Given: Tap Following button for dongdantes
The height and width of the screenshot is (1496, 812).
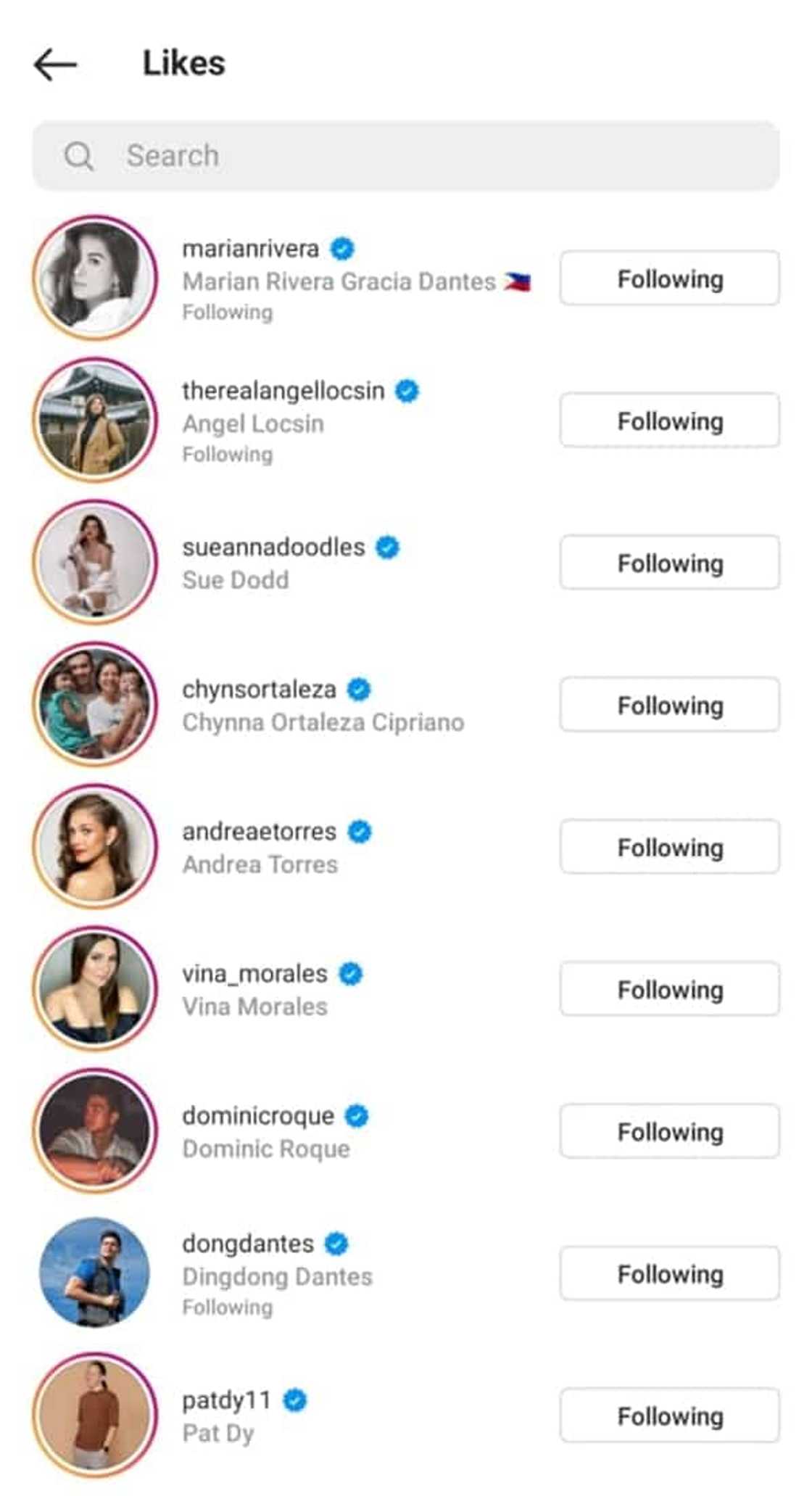Looking at the screenshot, I should tap(669, 1273).
